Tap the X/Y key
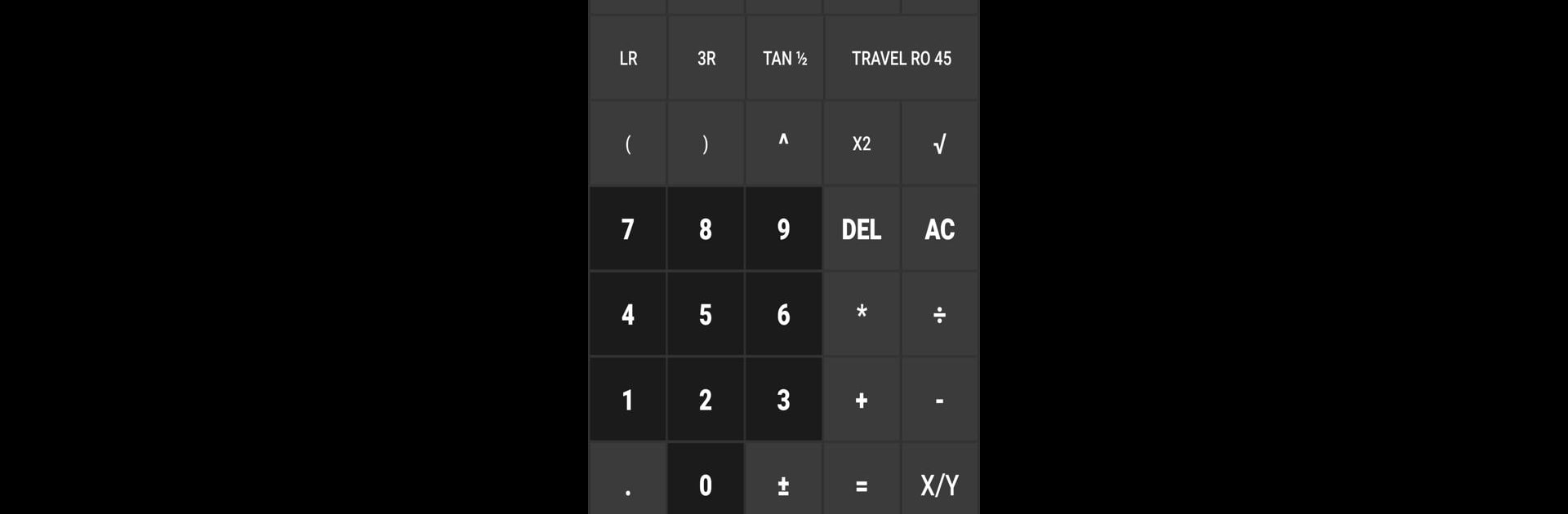1568x514 pixels. pos(939,485)
